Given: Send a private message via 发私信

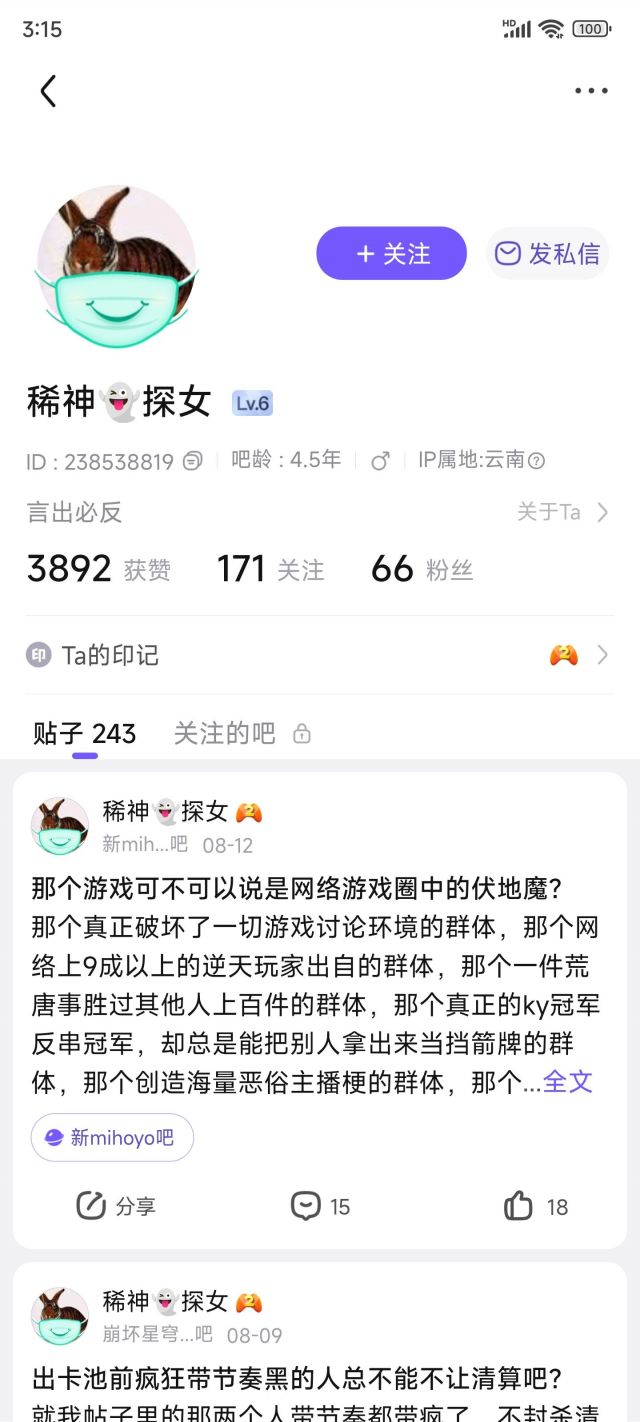Looking at the screenshot, I should tap(548, 254).
